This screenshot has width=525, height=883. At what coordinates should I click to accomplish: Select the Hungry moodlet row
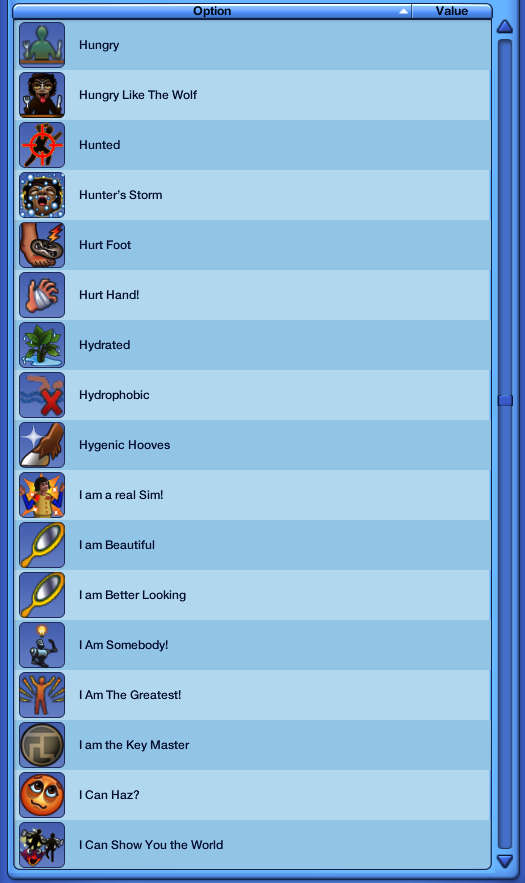click(x=252, y=45)
